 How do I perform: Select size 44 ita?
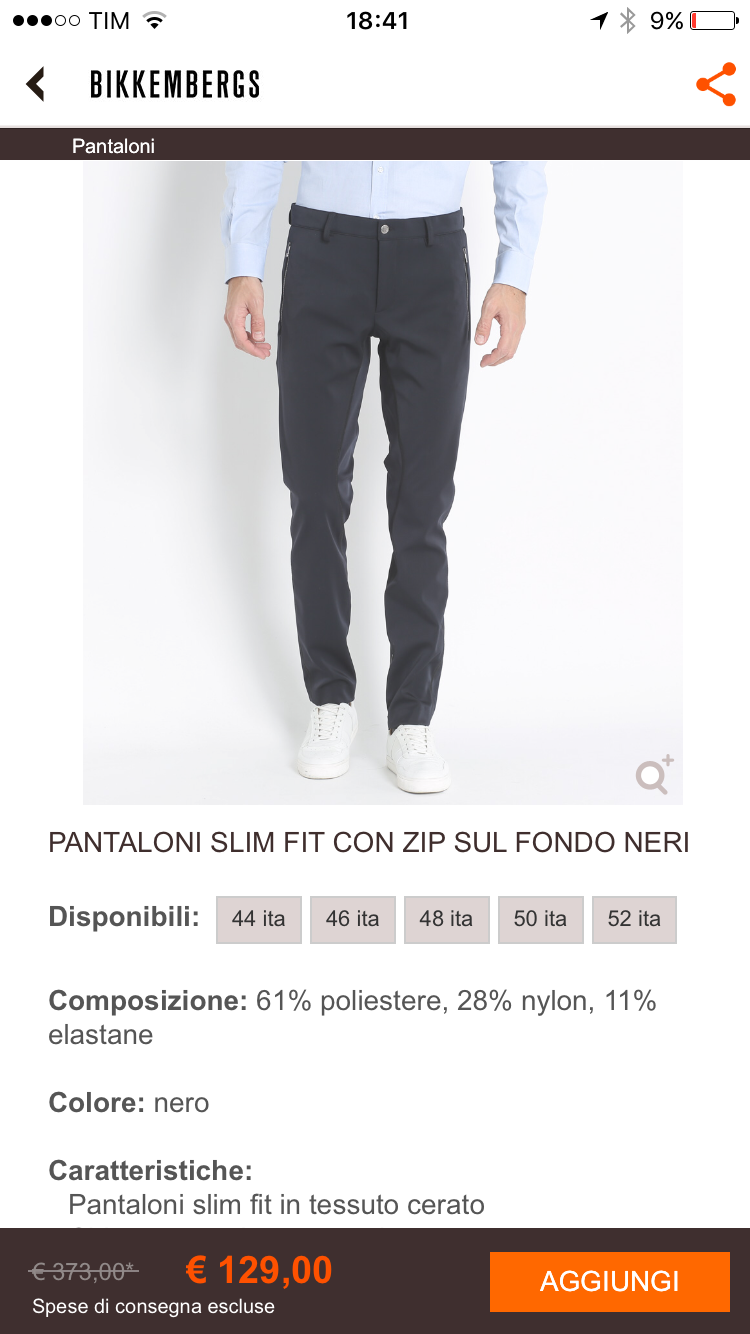point(258,919)
